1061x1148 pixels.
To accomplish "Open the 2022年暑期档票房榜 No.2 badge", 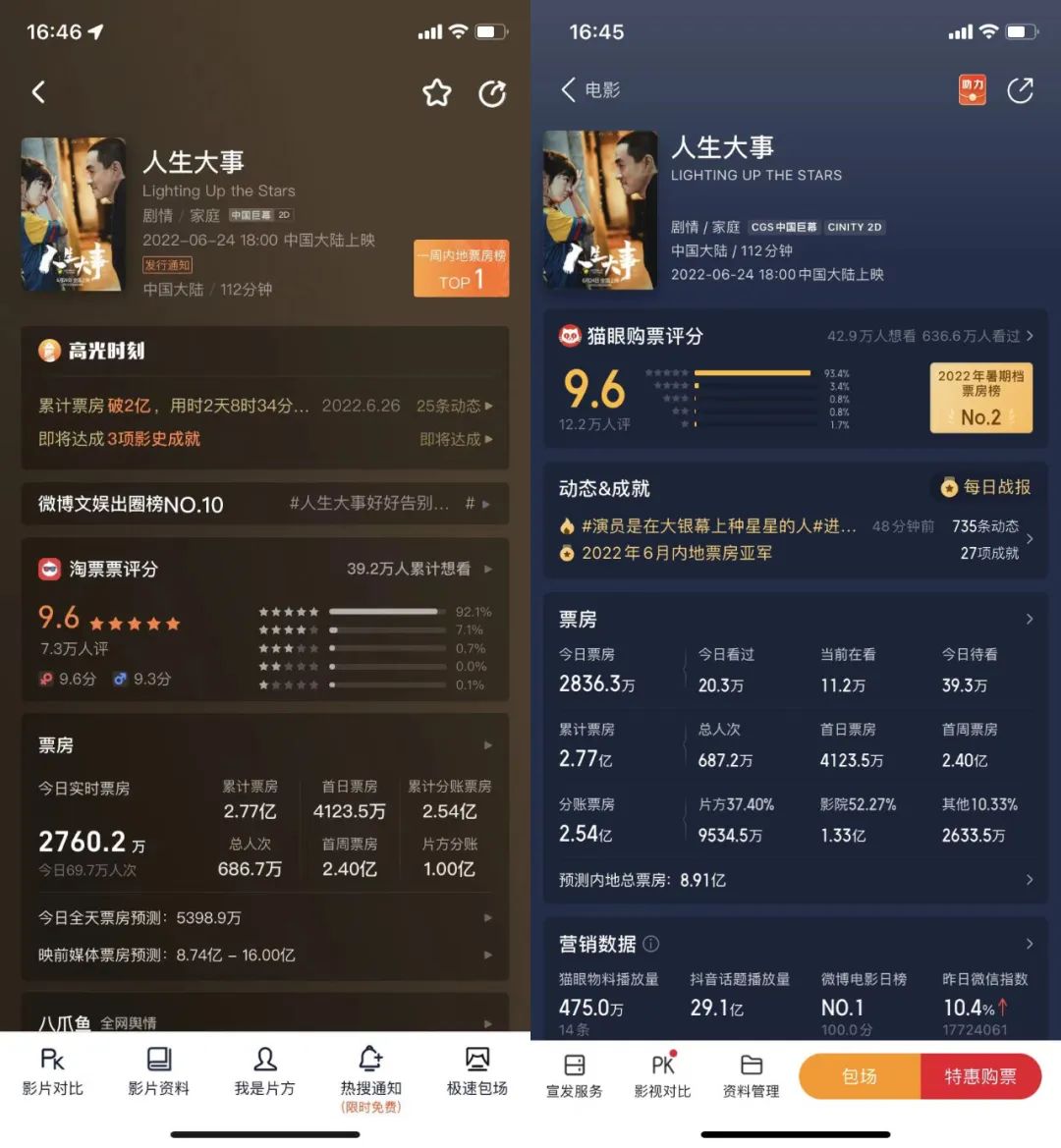I will [980, 397].
